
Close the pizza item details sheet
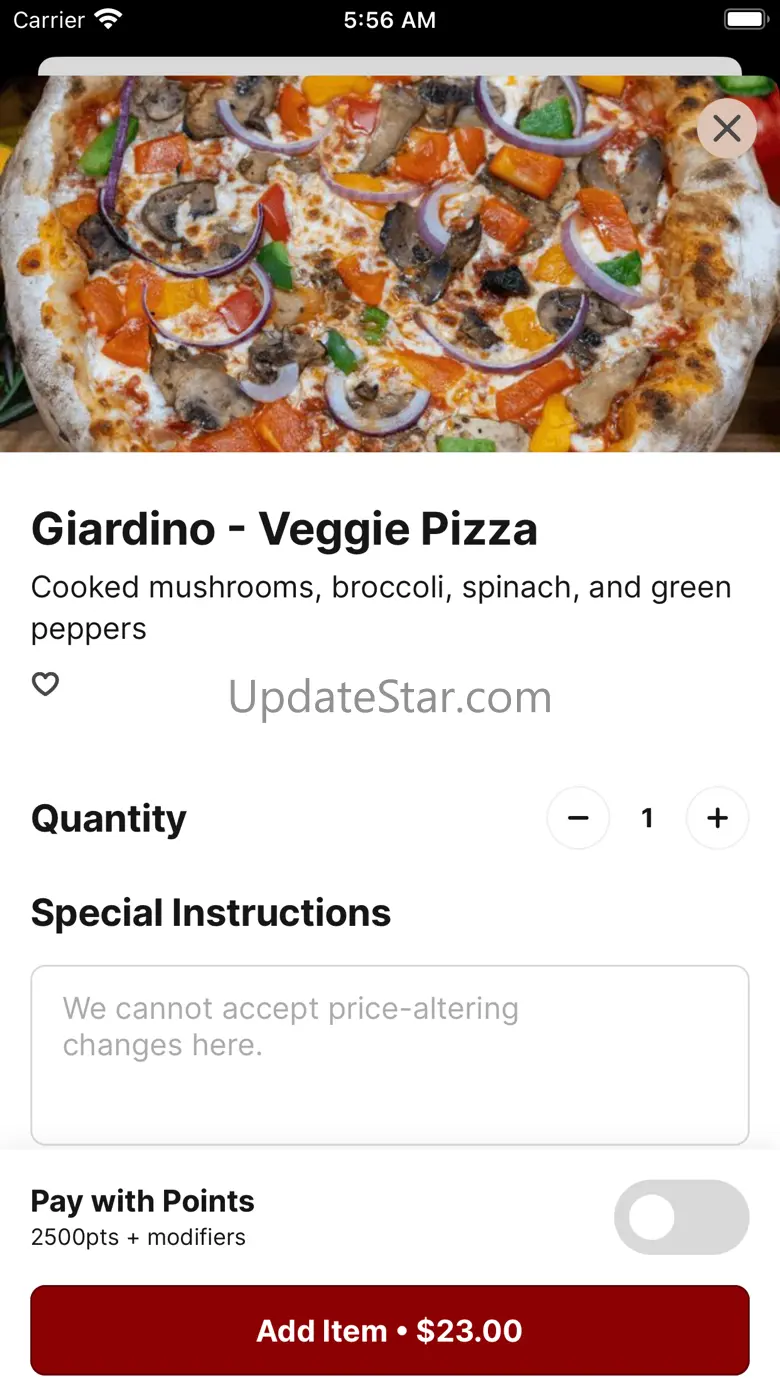point(727,128)
